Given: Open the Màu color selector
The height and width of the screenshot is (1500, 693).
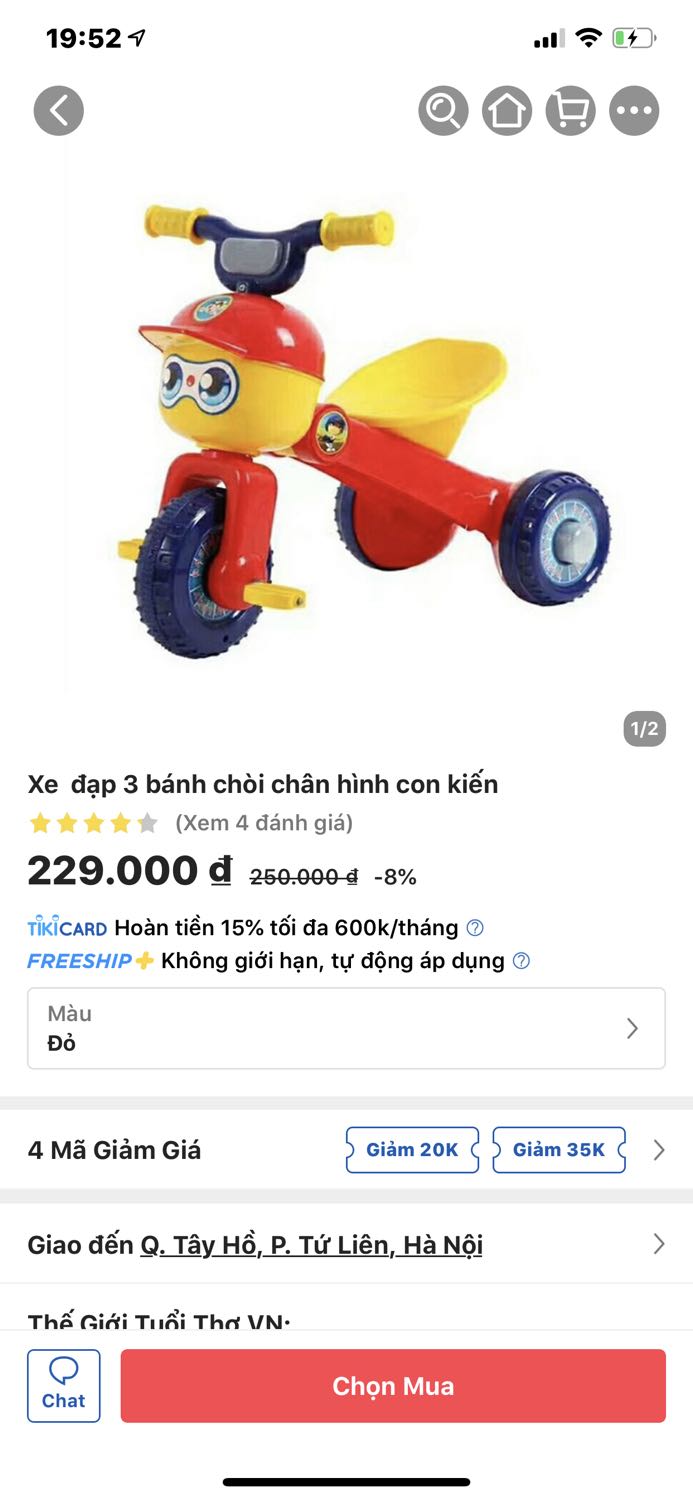Looking at the screenshot, I should pyautogui.click(x=346, y=1028).
